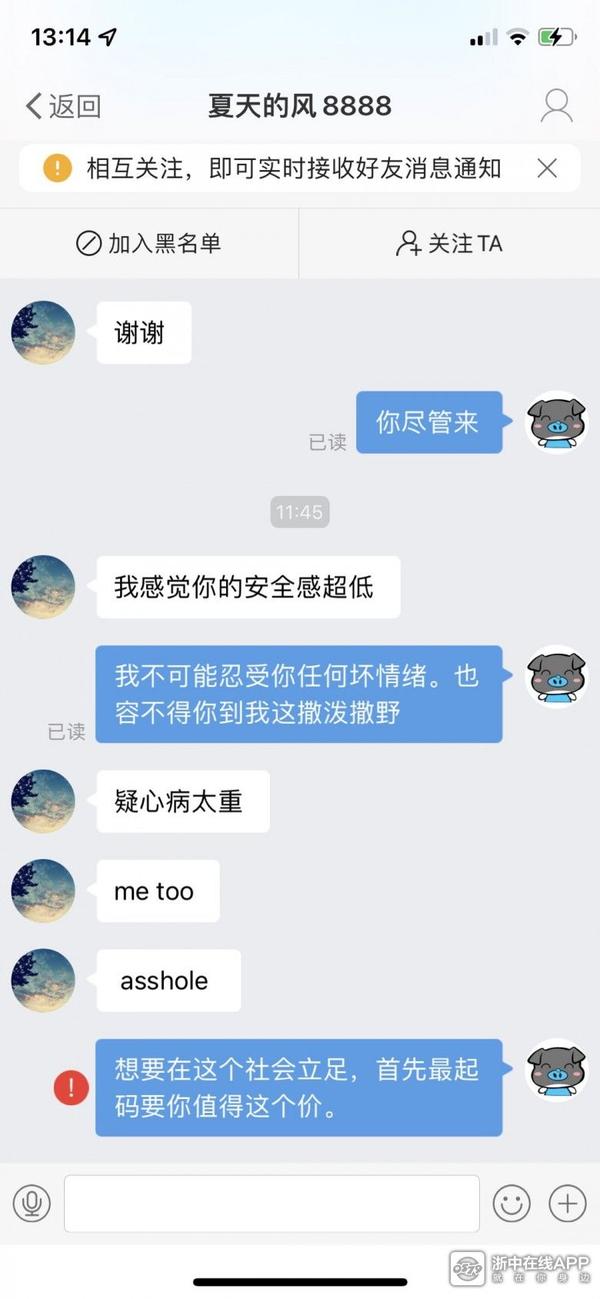
Task: Open sender's avatar beside 谢谢 message
Action: click(x=43, y=333)
